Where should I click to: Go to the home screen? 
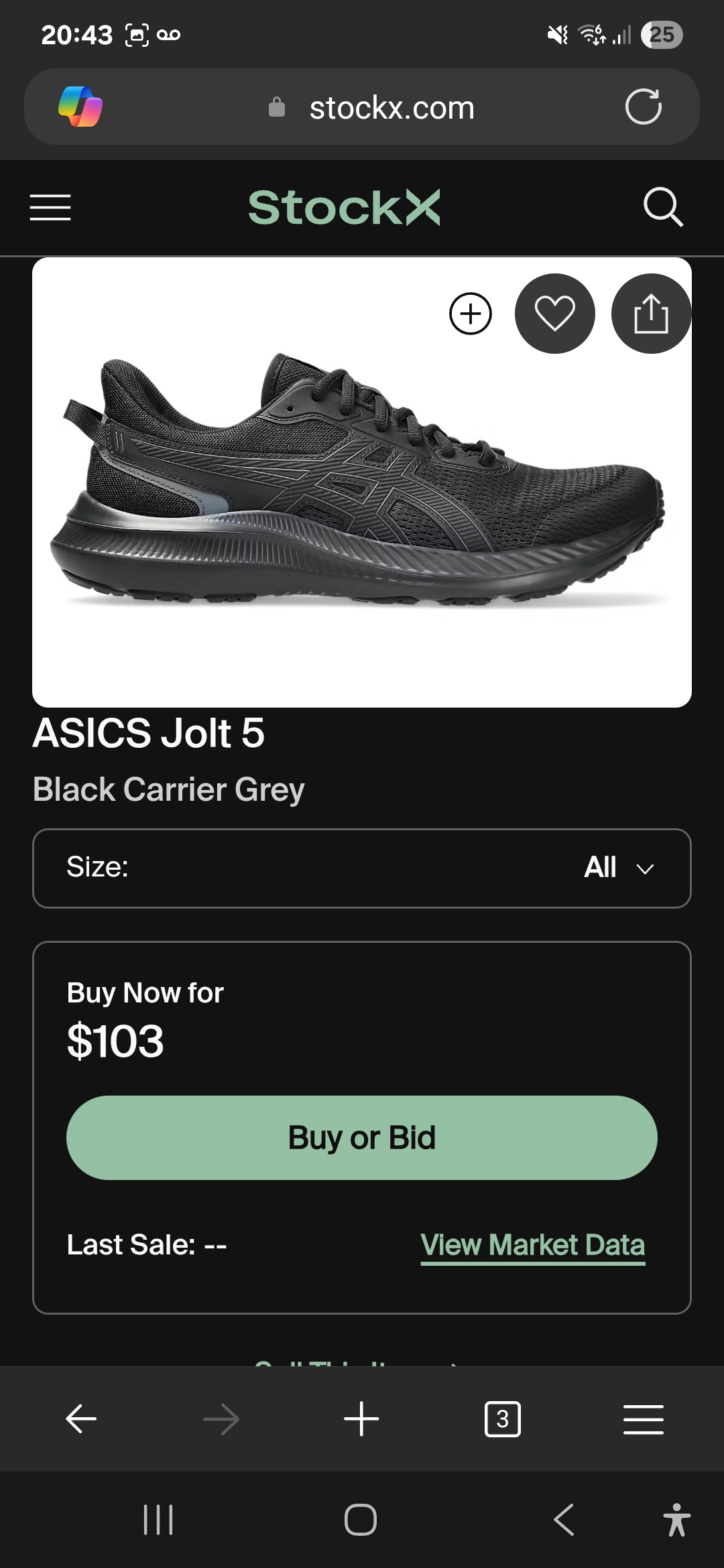[361, 1519]
